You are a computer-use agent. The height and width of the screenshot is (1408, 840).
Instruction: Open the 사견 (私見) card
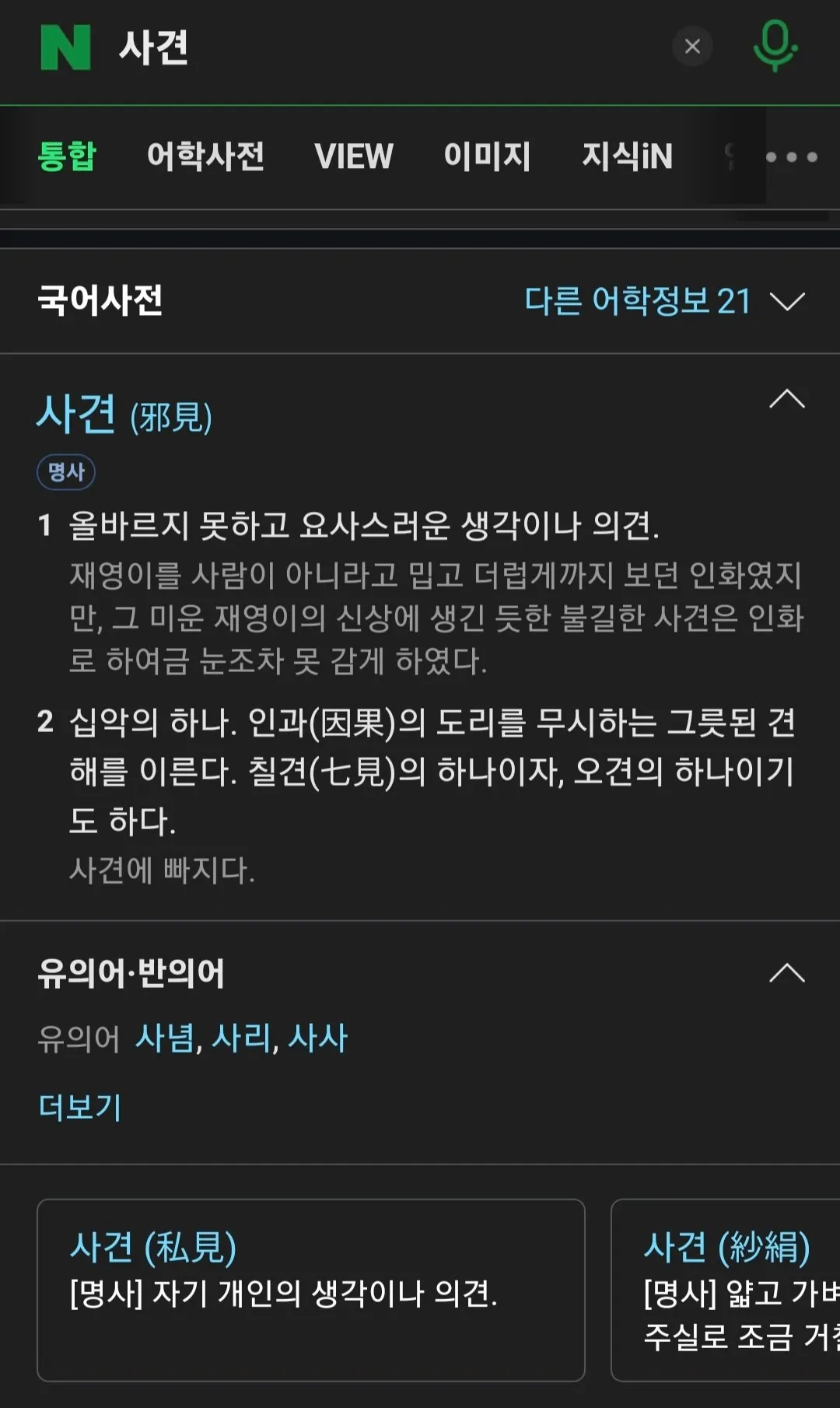pos(310,1290)
